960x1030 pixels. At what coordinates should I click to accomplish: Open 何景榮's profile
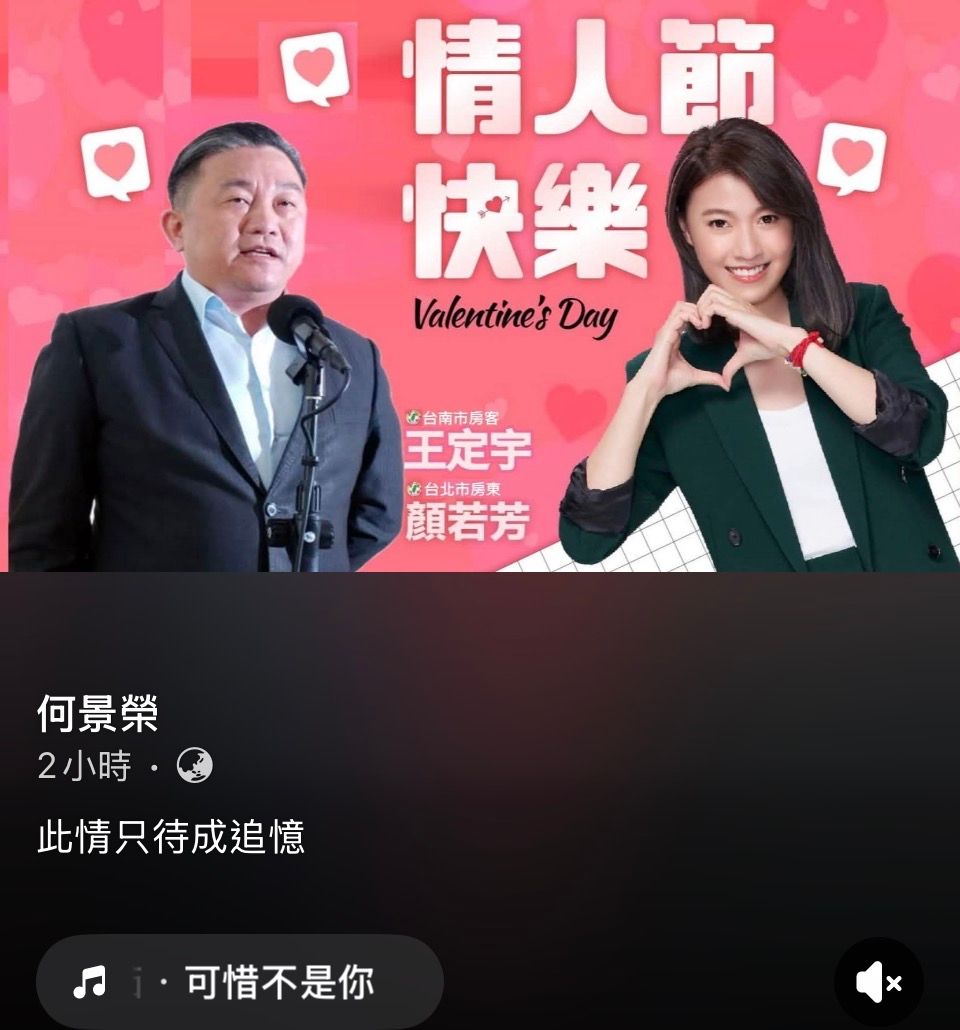[97, 714]
